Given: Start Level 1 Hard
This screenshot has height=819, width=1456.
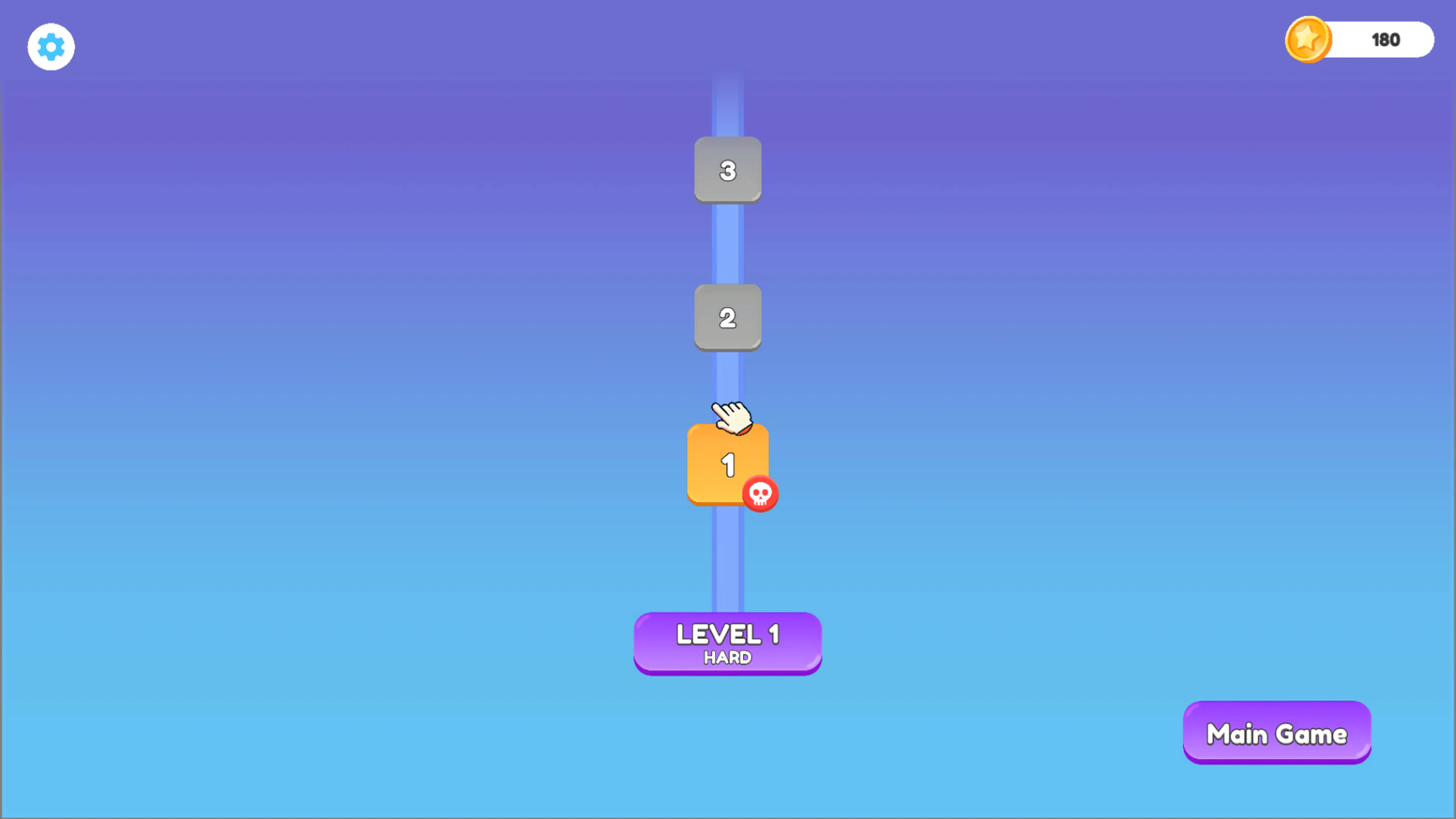Looking at the screenshot, I should (728, 643).
